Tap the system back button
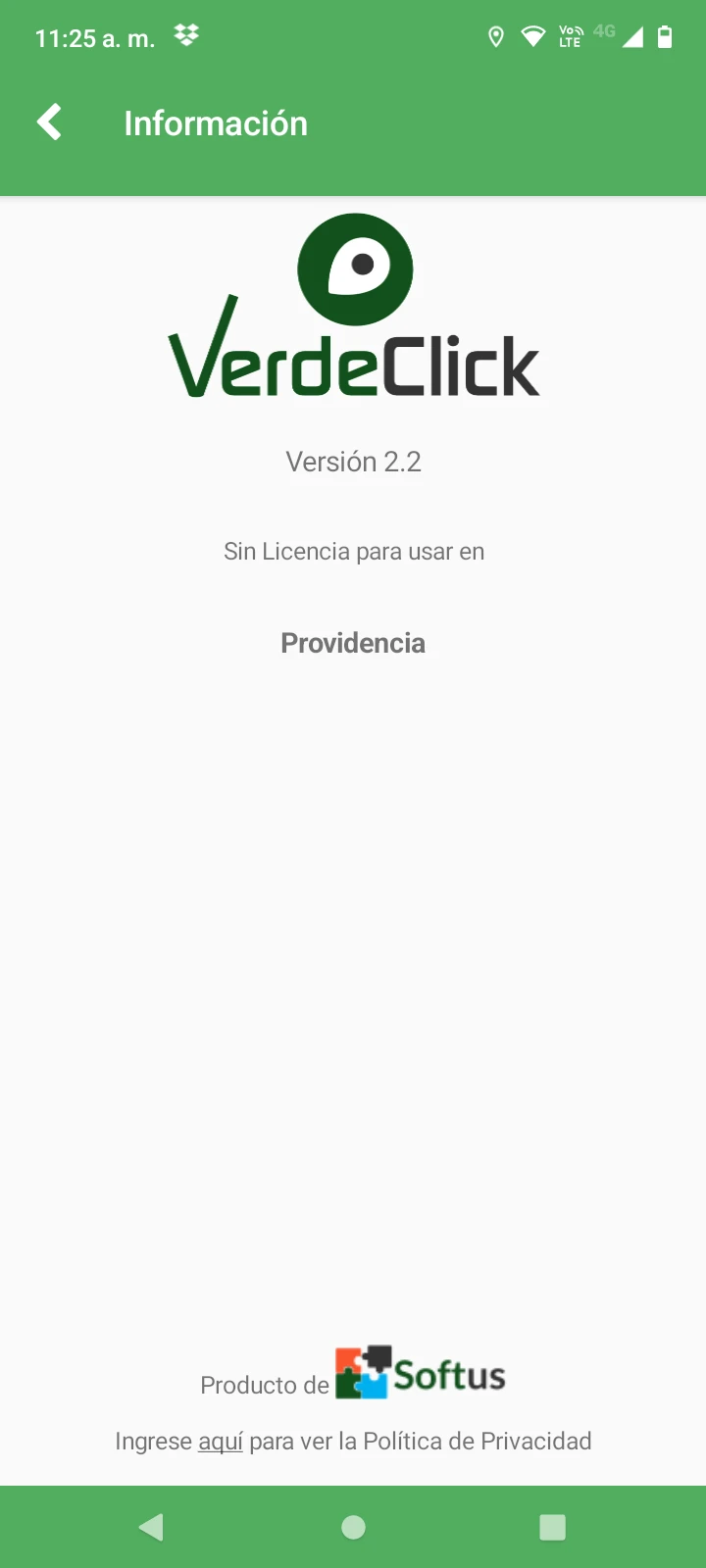The image size is (706, 1568). coord(151,1527)
